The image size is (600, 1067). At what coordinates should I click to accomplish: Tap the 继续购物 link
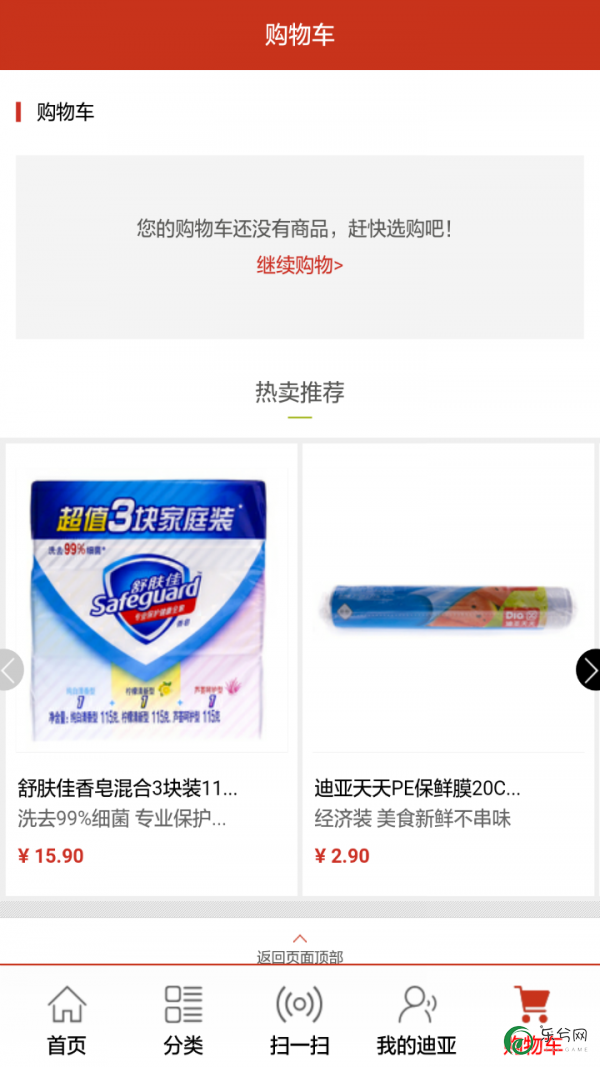click(299, 265)
